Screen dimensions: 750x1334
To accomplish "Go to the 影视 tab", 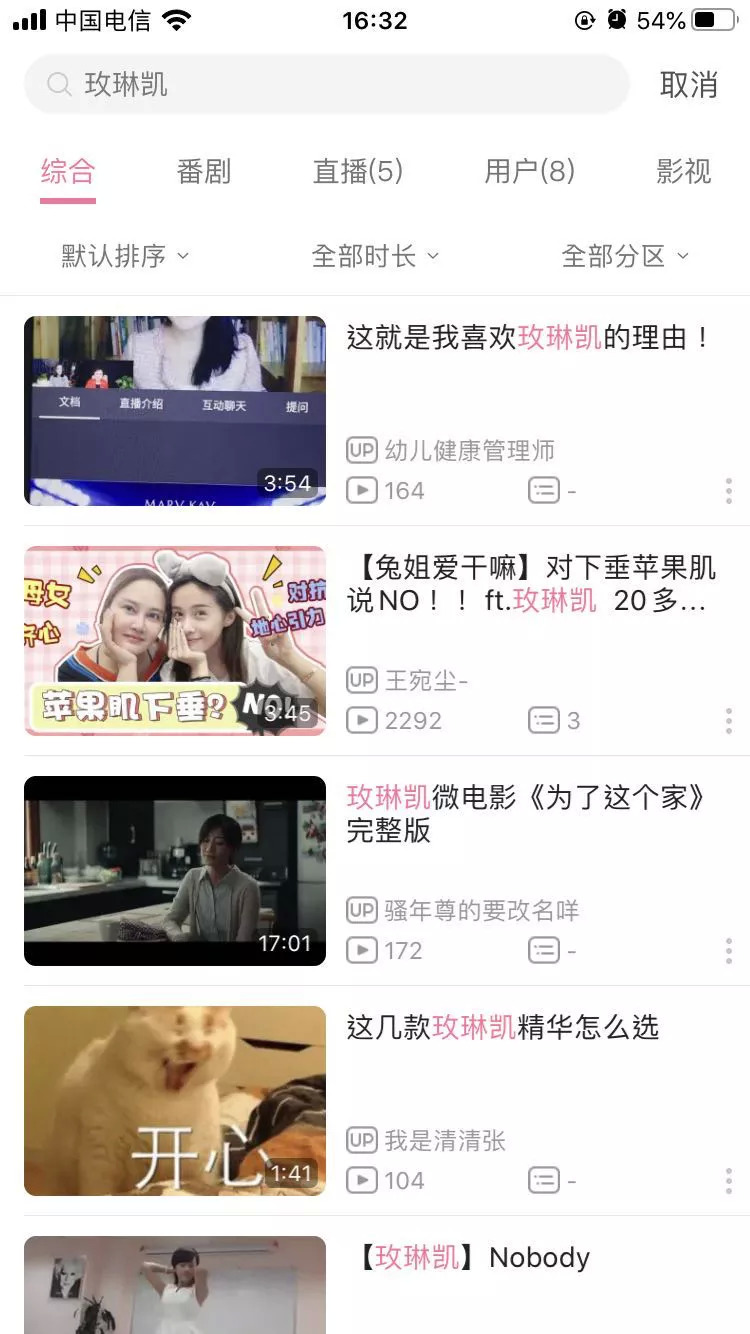I will pos(684,172).
